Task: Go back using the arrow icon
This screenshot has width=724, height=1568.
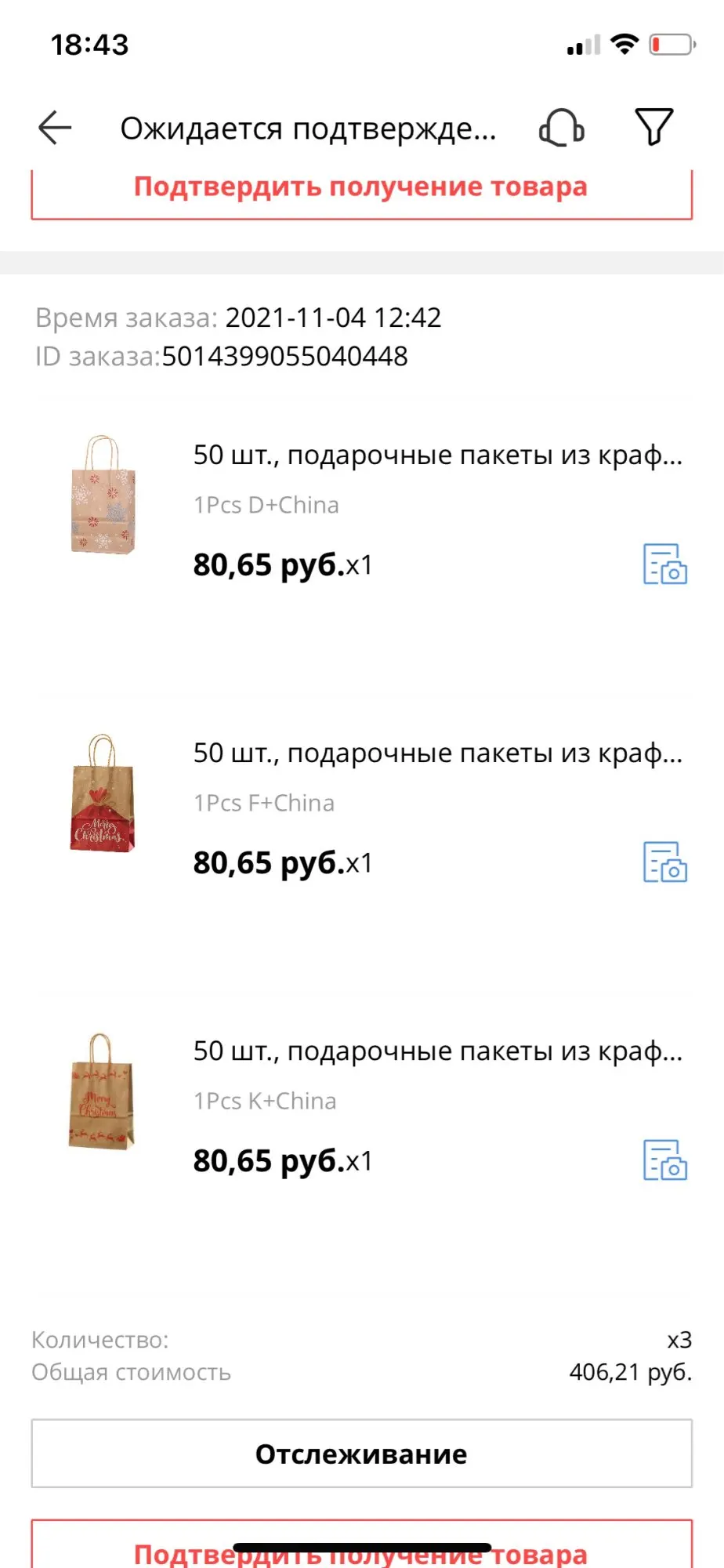Action: [55, 128]
